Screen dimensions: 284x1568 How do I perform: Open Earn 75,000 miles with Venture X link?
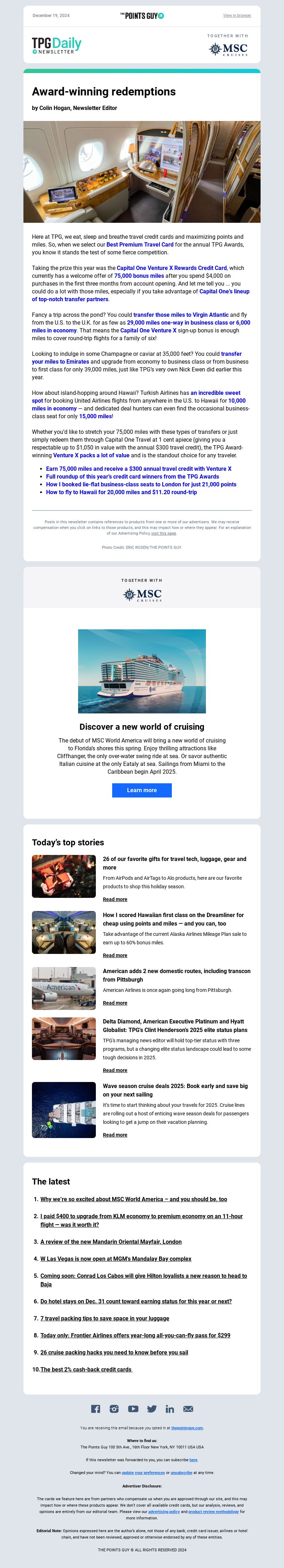click(138, 469)
